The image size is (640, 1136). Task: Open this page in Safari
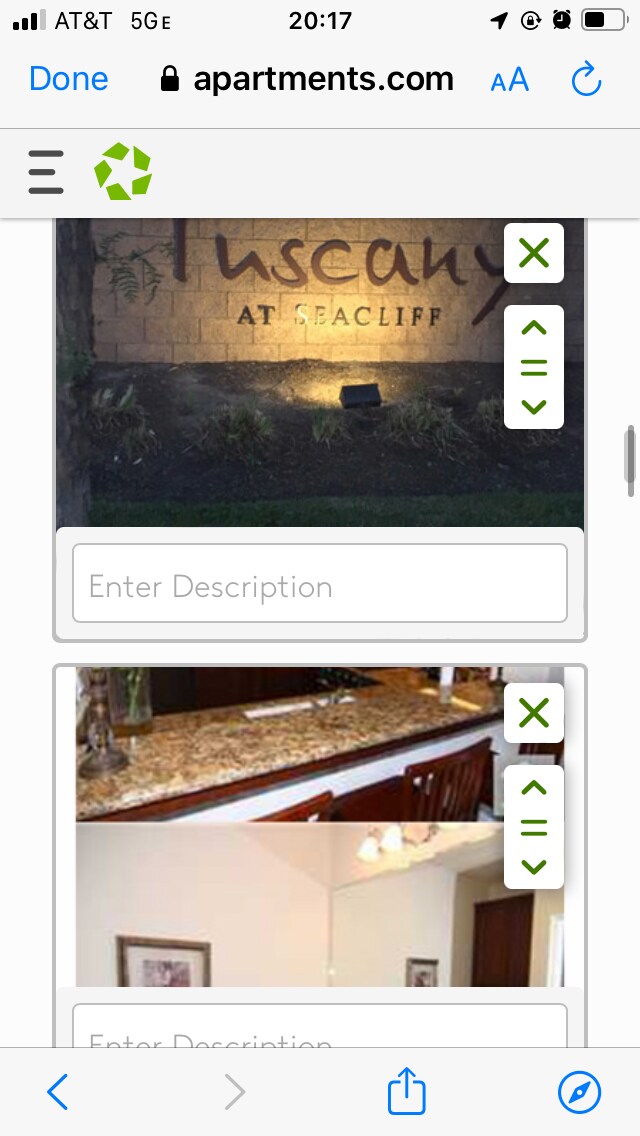(579, 1092)
